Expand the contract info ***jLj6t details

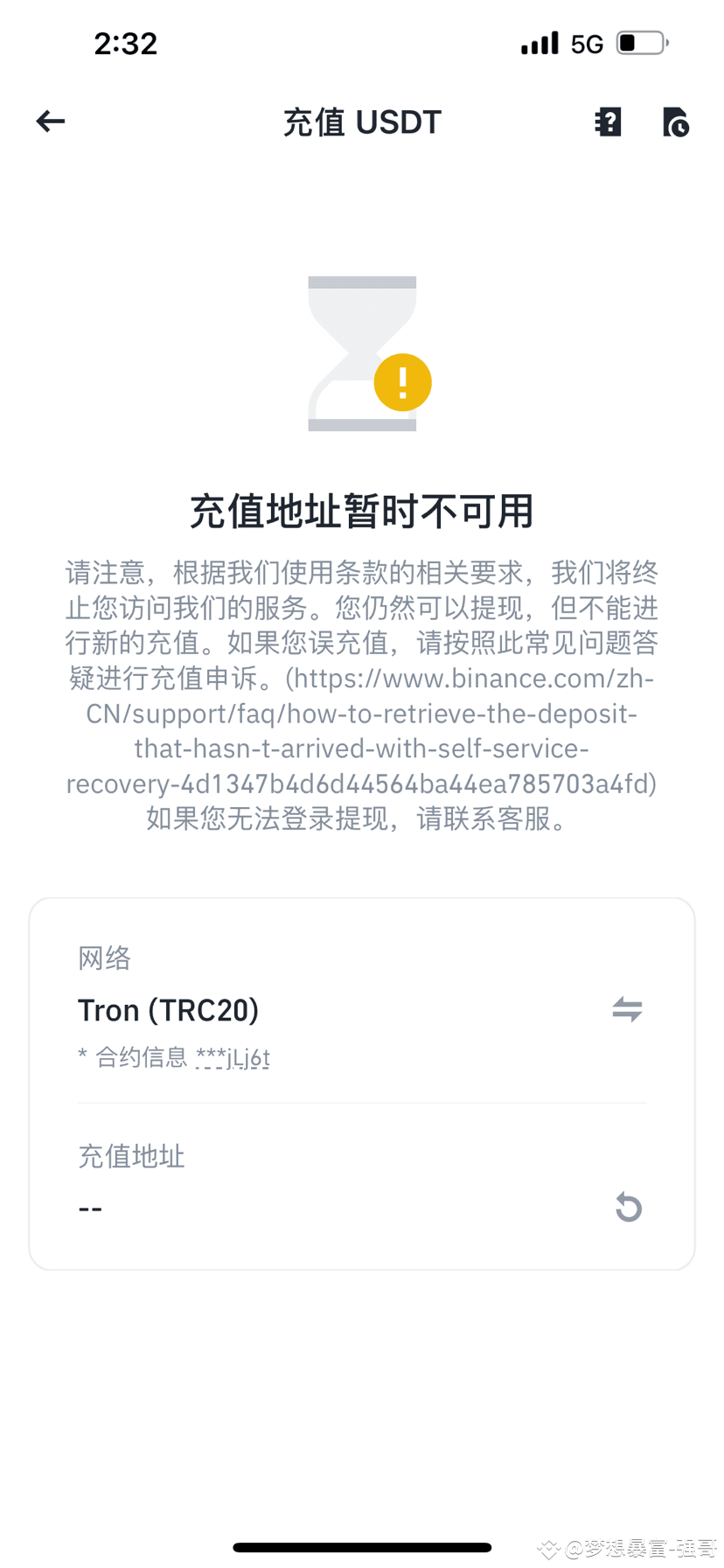click(x=233, y=1058)
